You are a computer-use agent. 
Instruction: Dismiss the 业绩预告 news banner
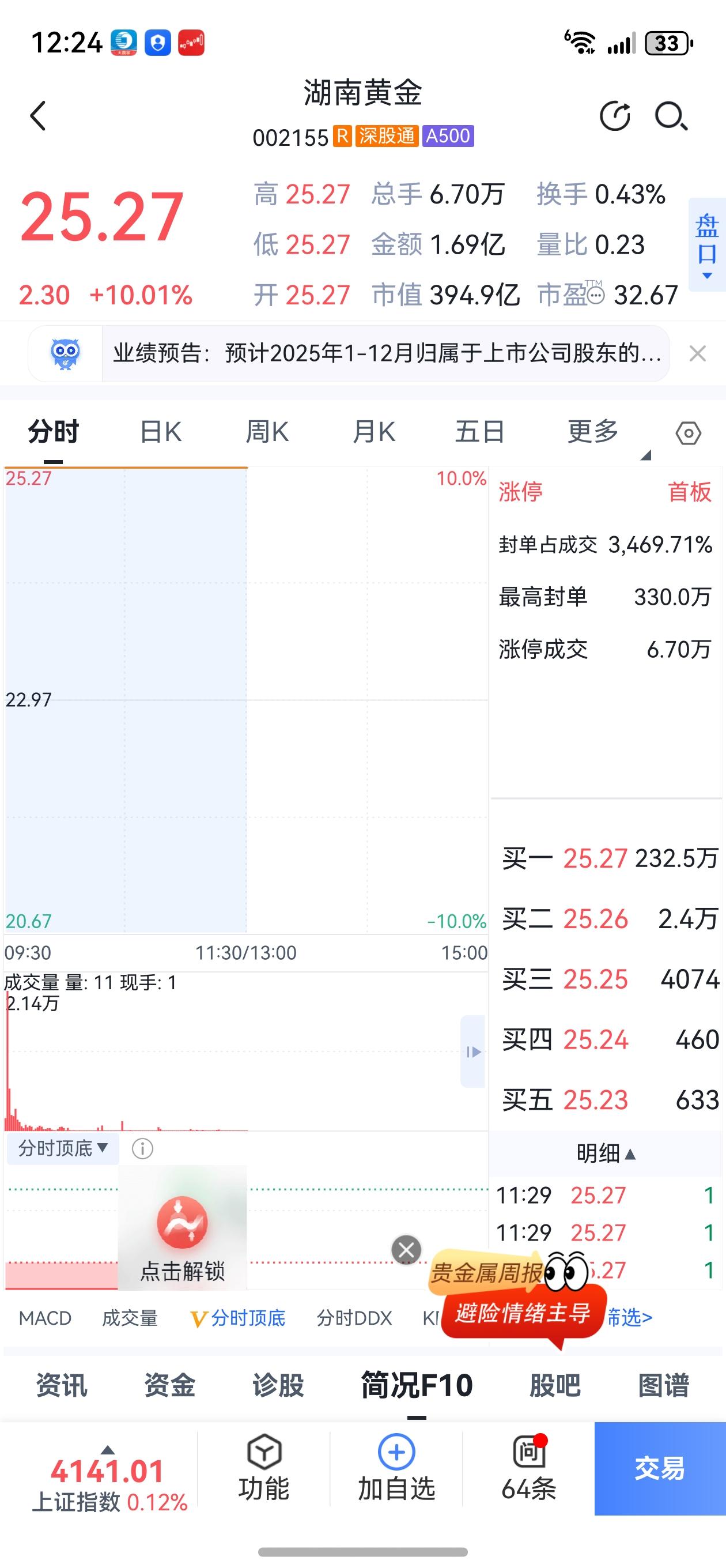point(697,353)
